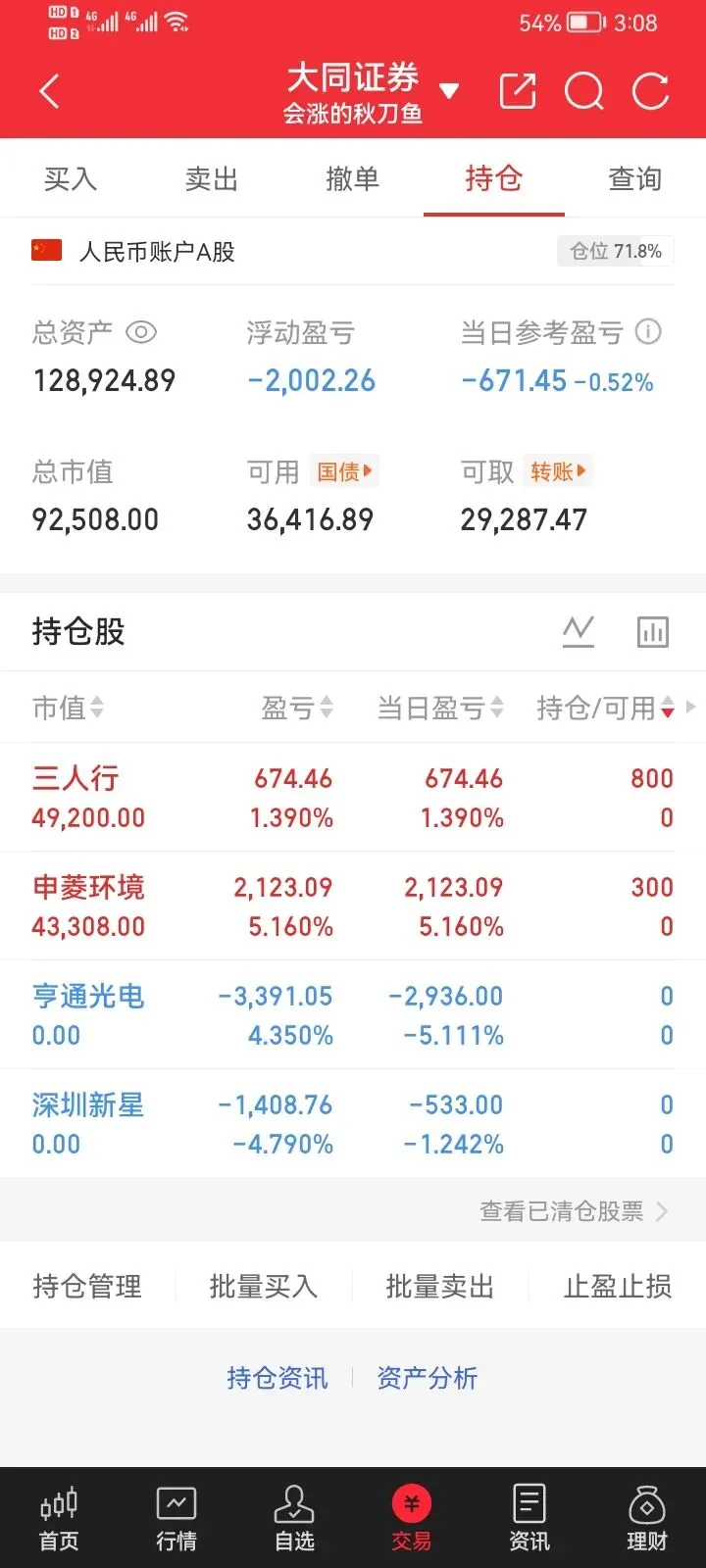This screenshot has height=1568, width=706.
Task: Tap 批量卖出 button
Action: pyautogui.click(x=440, y=1286)
